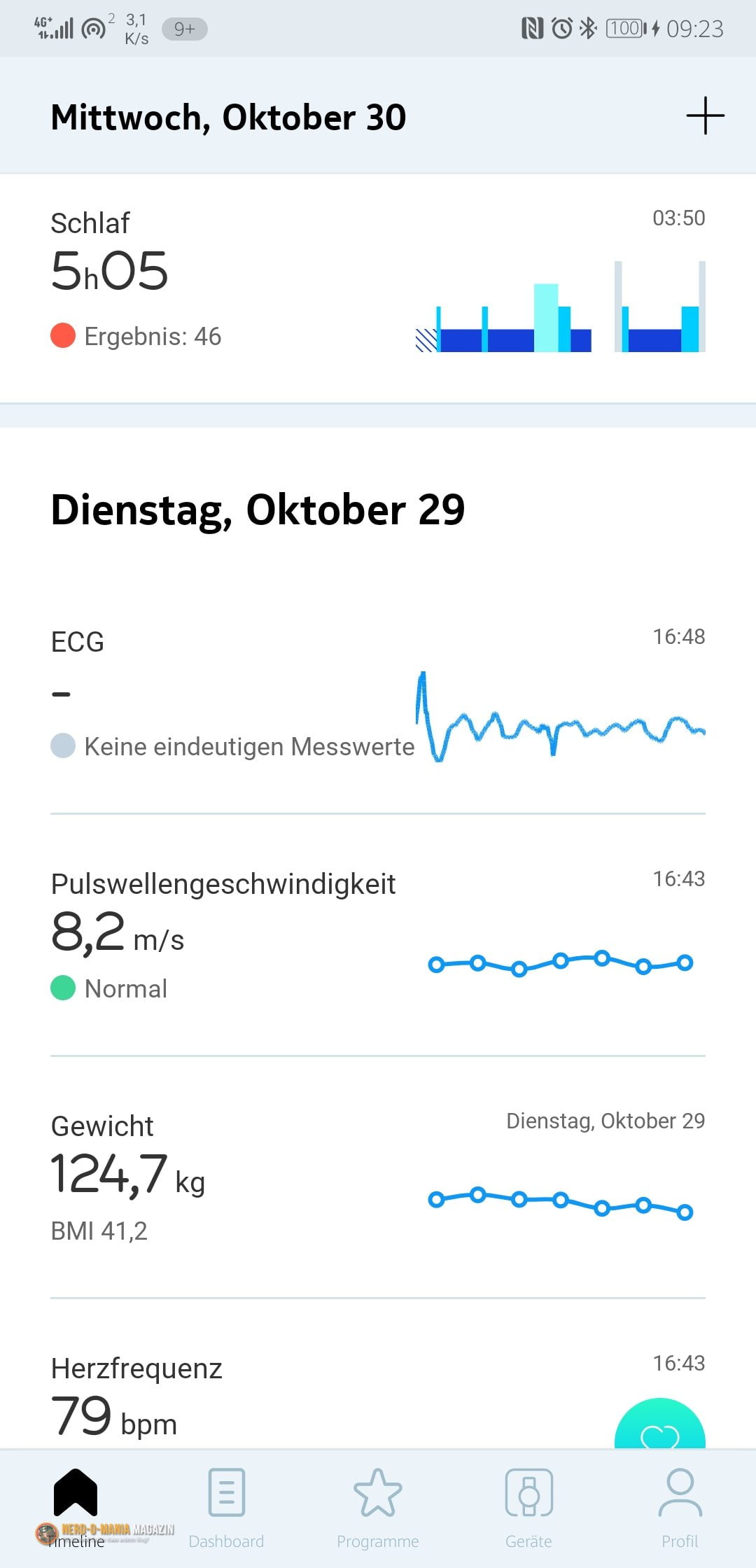The image size is (756, 1568).
Task: Select the Timeline tab
Action: pyautogui.click(x=76, y=1508)
